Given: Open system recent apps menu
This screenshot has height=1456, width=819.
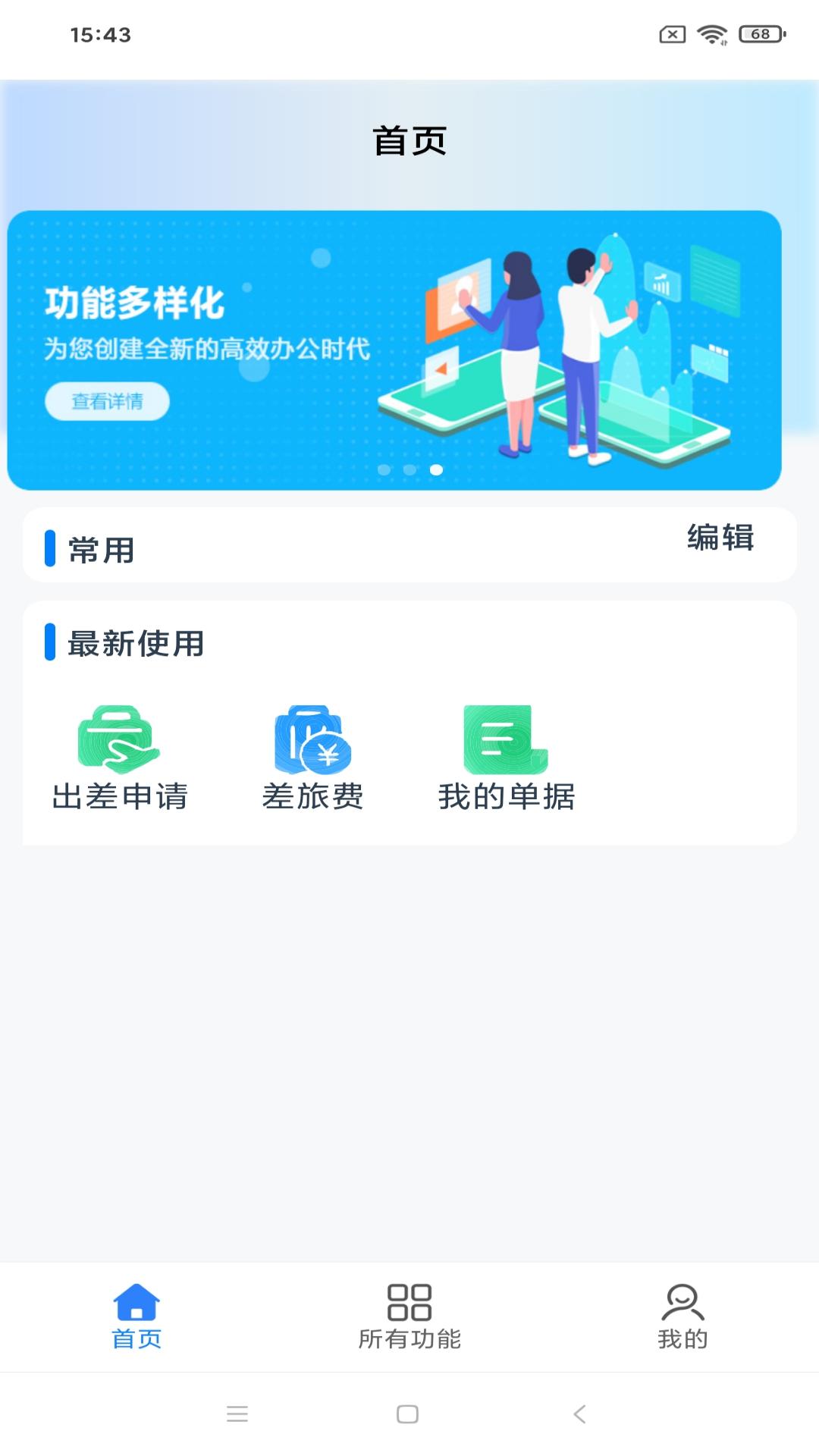Looking at the screenshot, I should coord(237,1414).
